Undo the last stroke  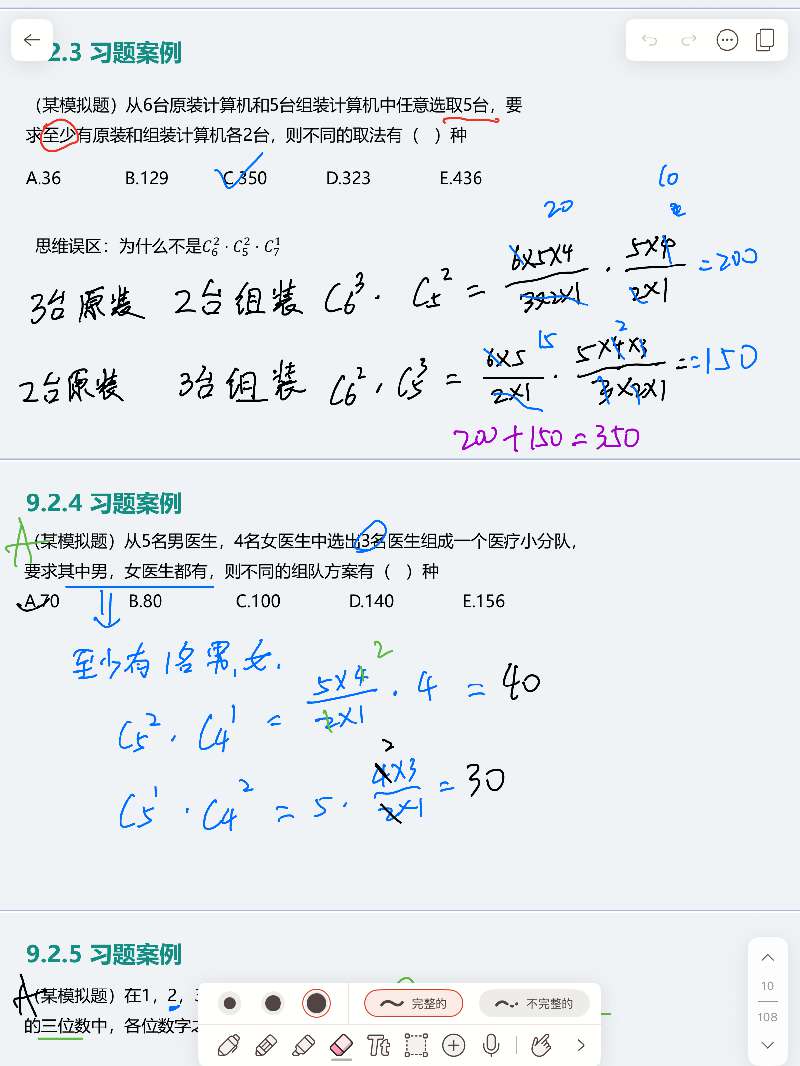tap(649, 40)
